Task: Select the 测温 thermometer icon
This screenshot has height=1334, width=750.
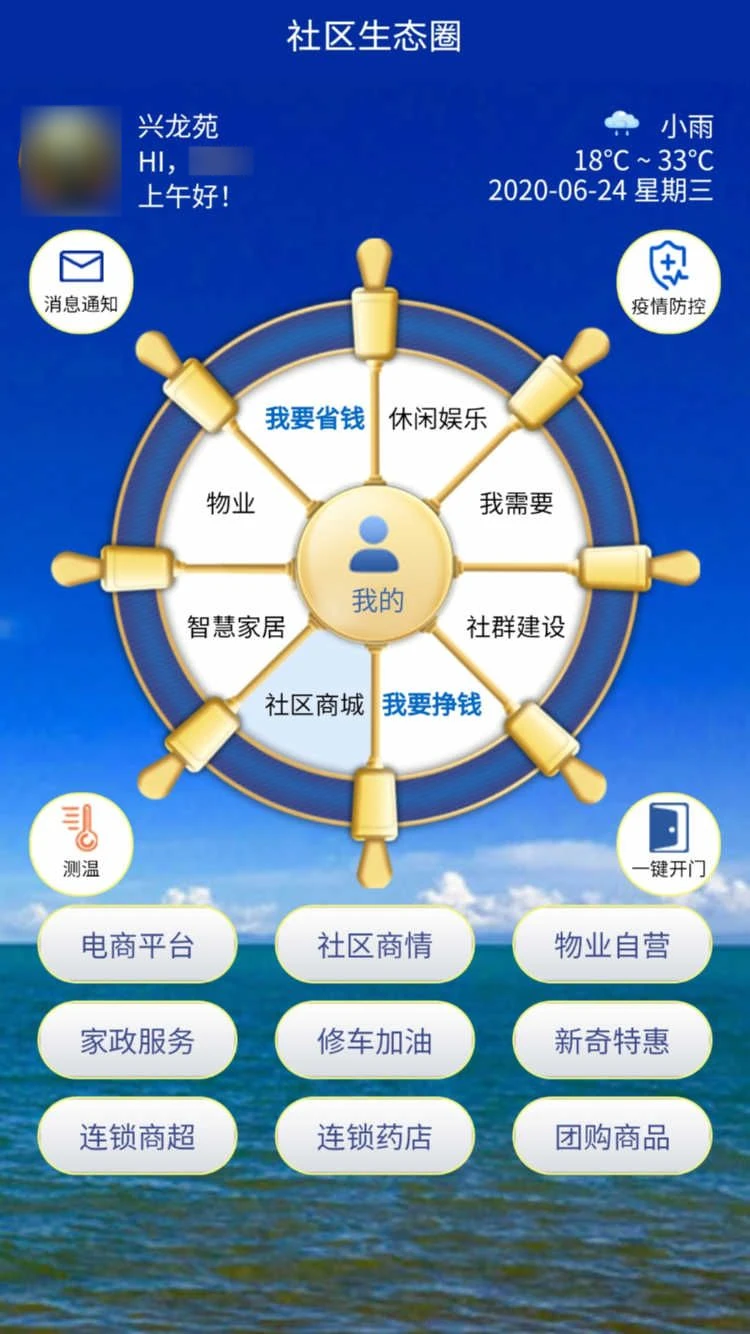Action: (x=82, y=842)
